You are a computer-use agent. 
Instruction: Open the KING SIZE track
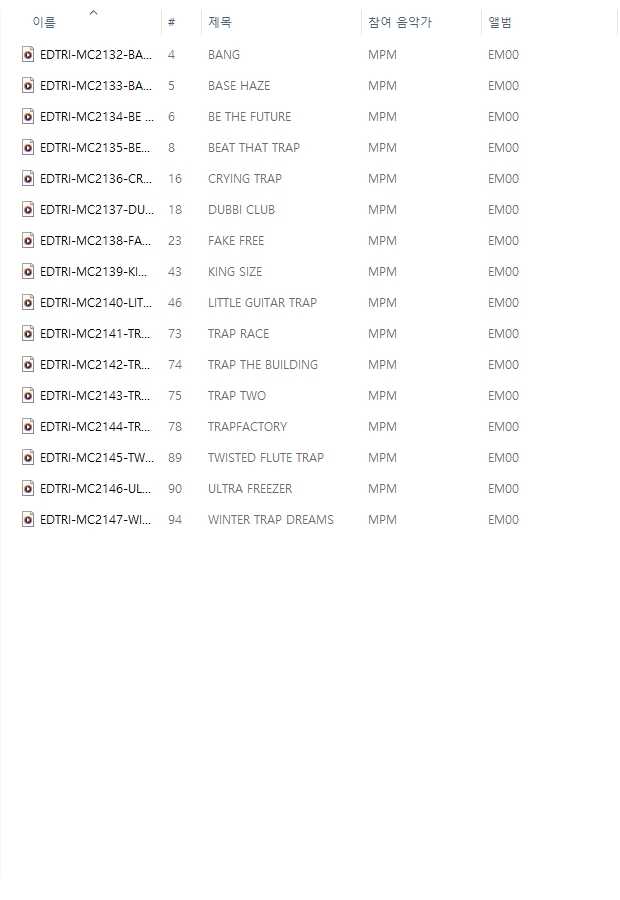click(95, 272)
